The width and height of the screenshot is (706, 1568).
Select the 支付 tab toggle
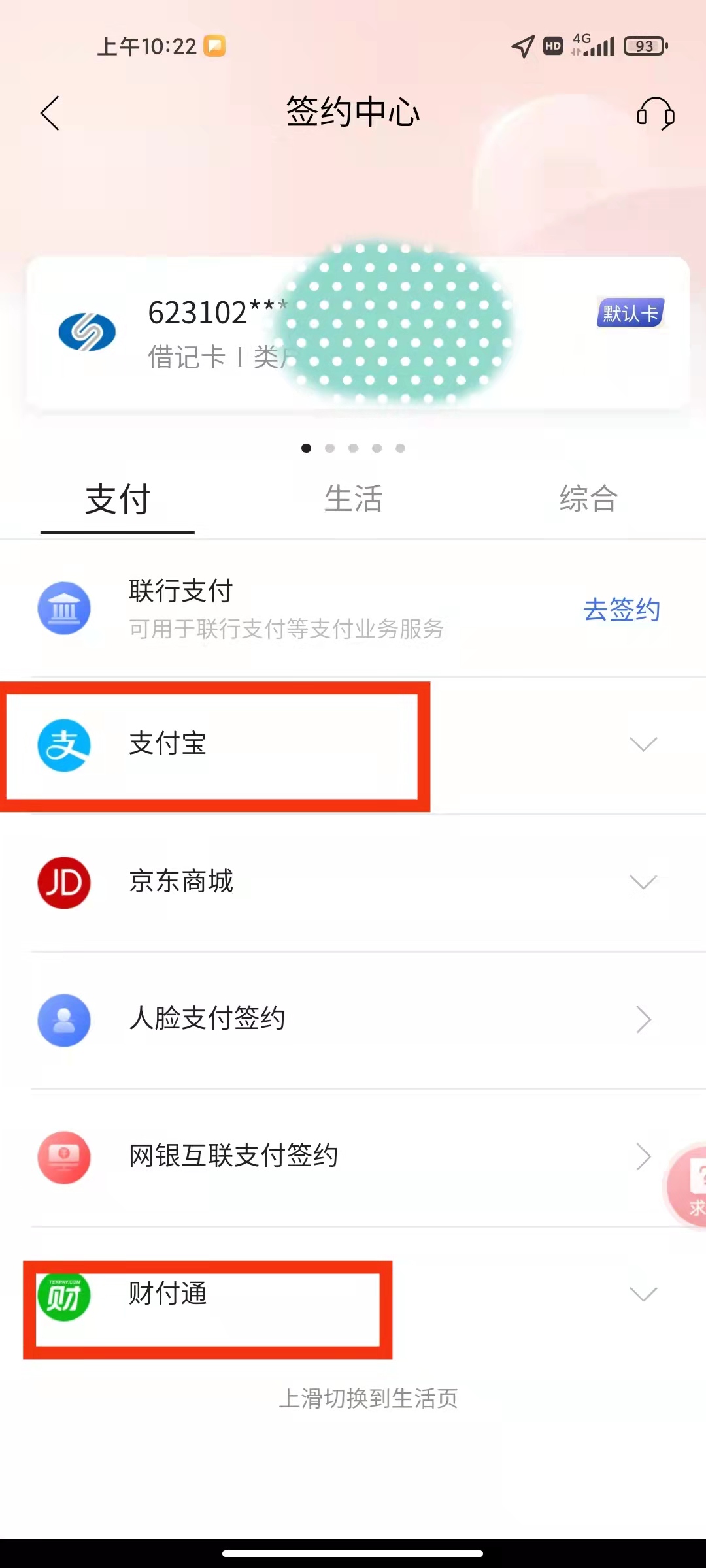point(118,499)
